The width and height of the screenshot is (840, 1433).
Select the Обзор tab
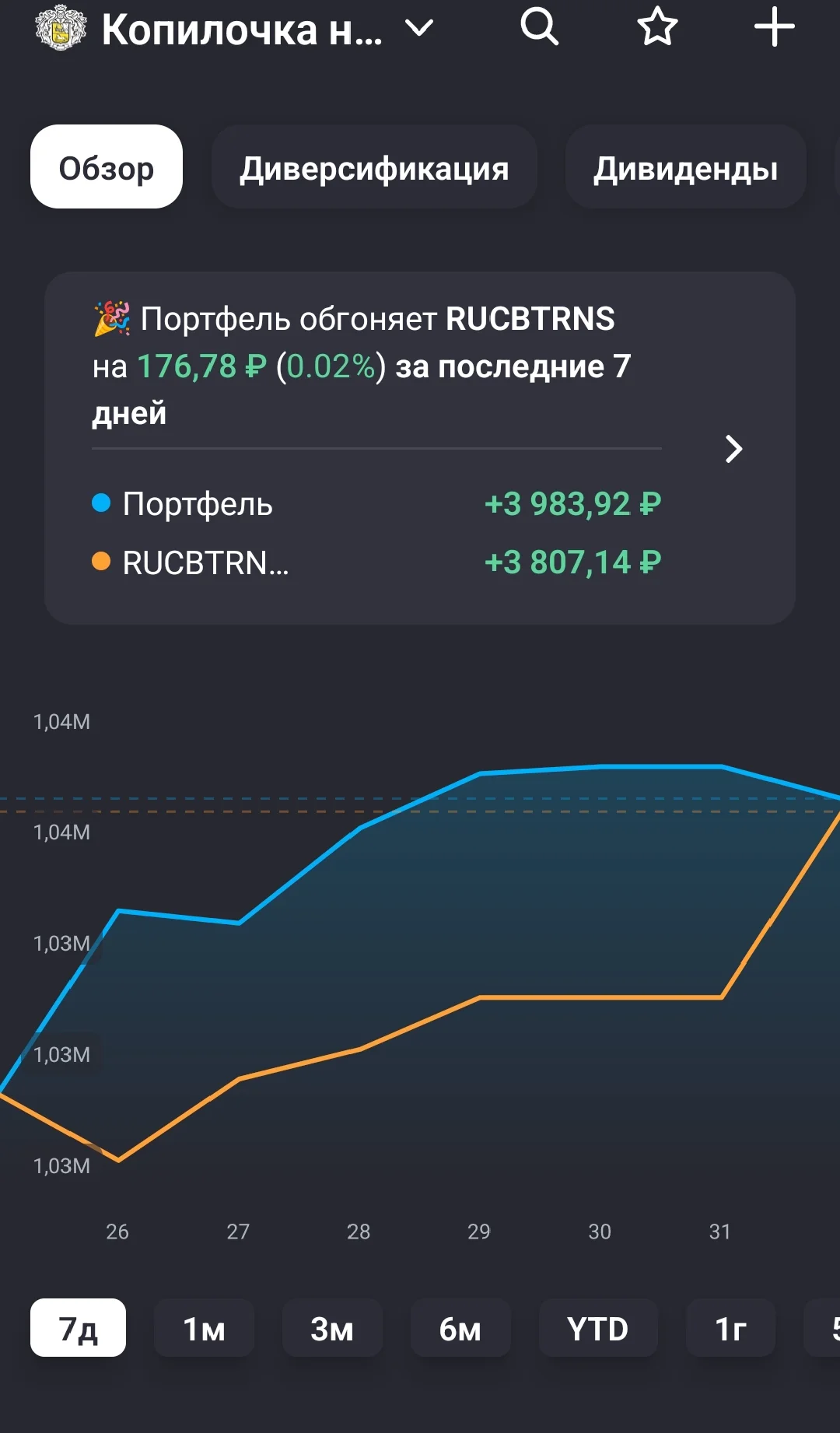(x=107, y=166)
